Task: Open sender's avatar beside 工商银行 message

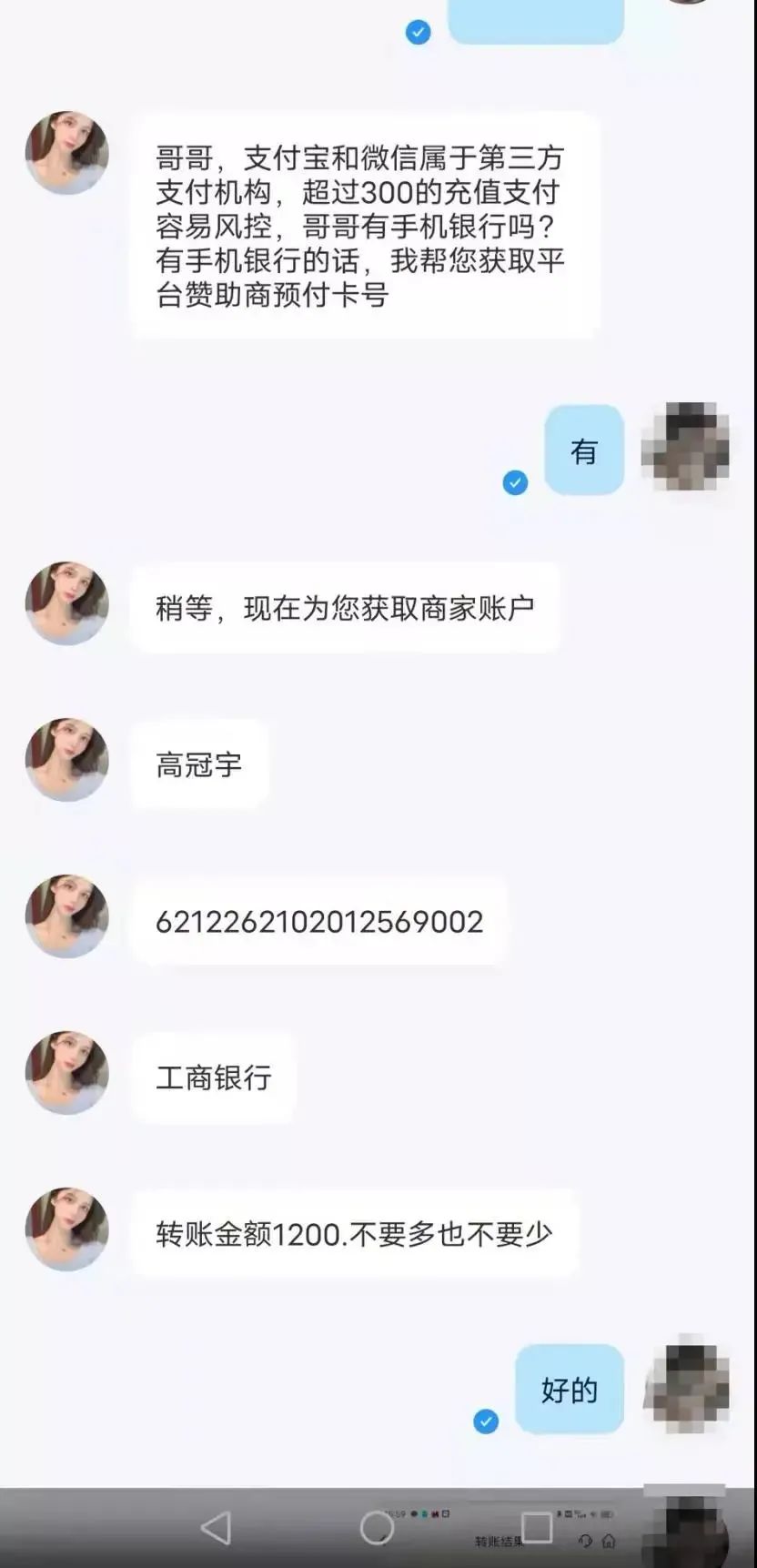Action: pos(66,1073)
